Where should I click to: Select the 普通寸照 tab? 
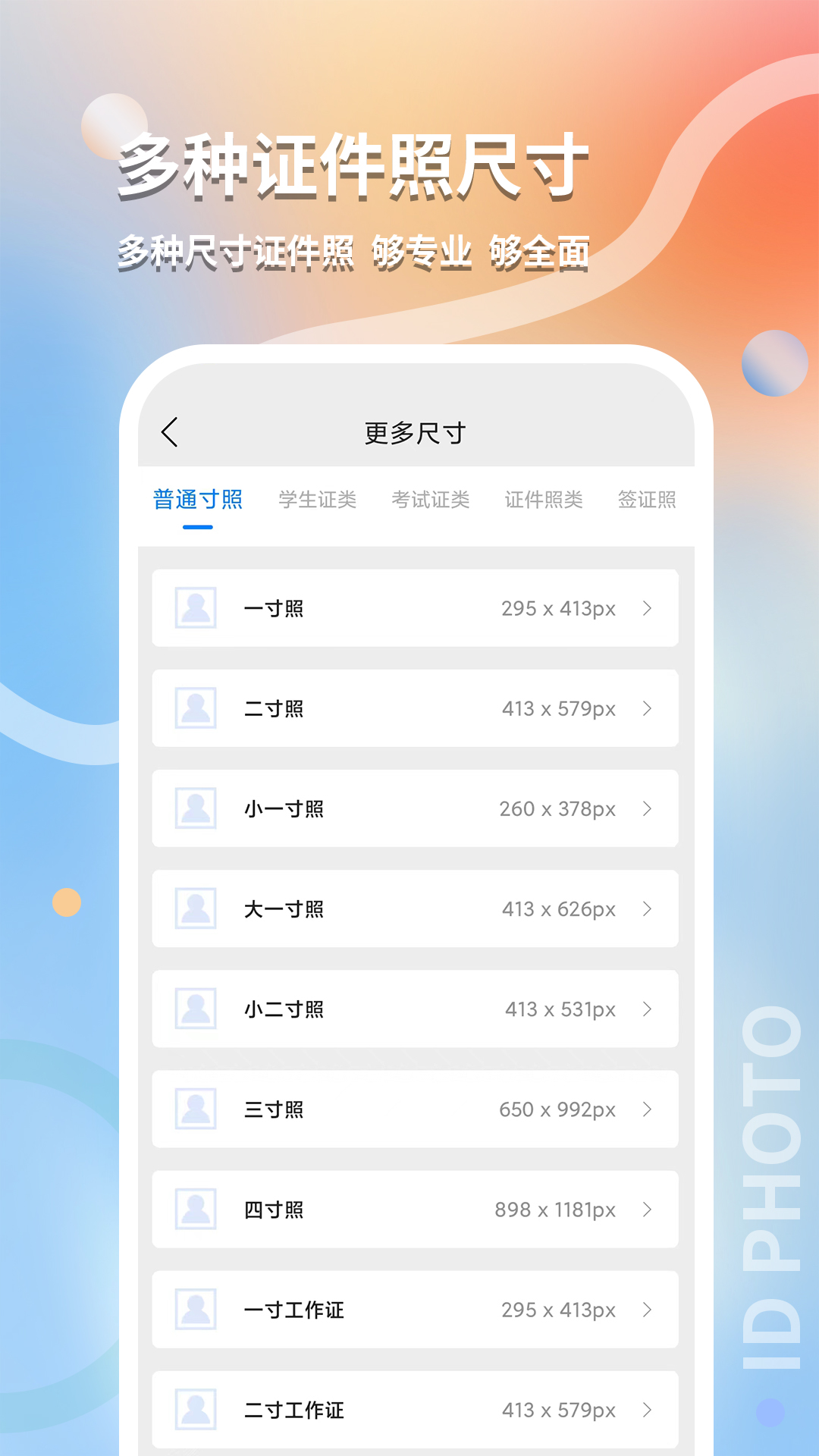pyautogui.click(x=197, y=498)
